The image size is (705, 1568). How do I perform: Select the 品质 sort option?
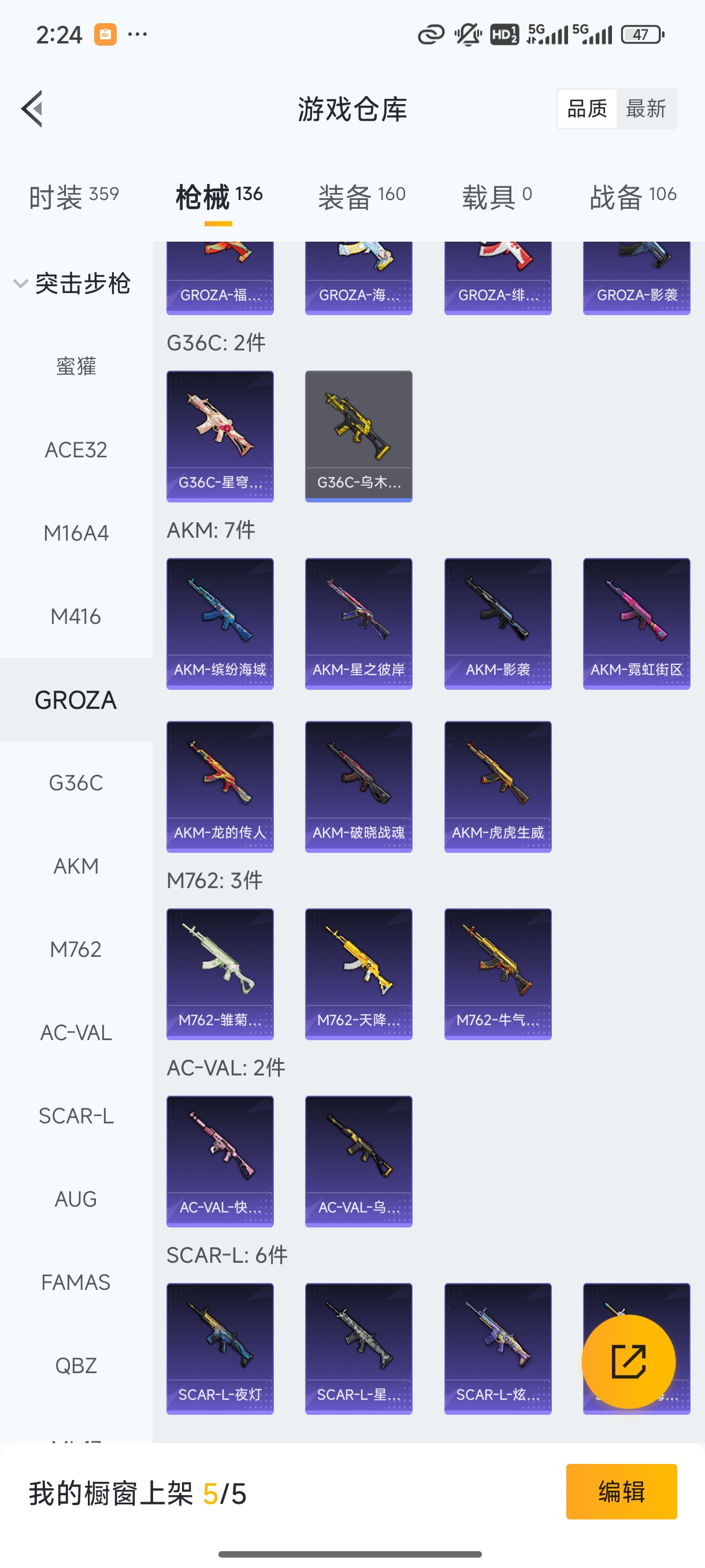click(x=587, y=109)
